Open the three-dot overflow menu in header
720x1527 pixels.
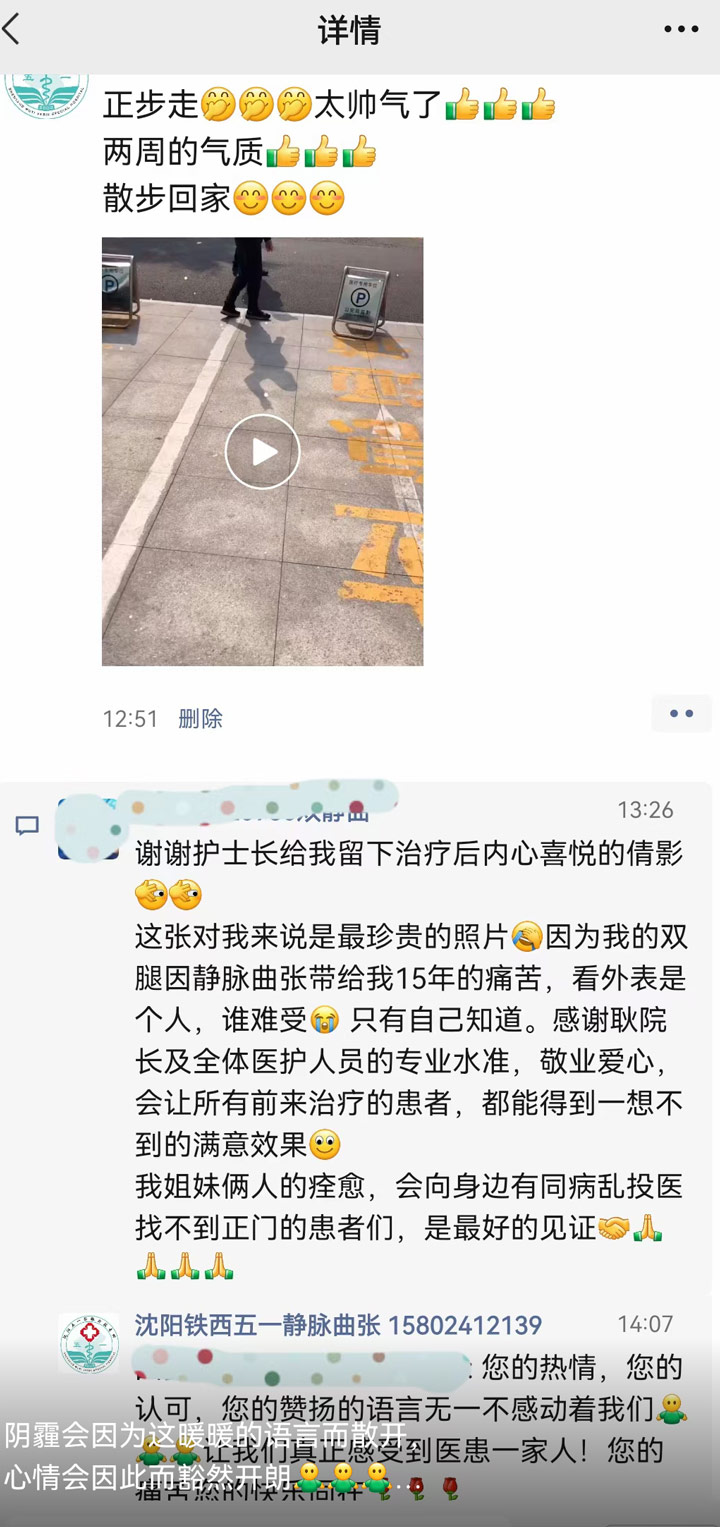coord(681,30)
